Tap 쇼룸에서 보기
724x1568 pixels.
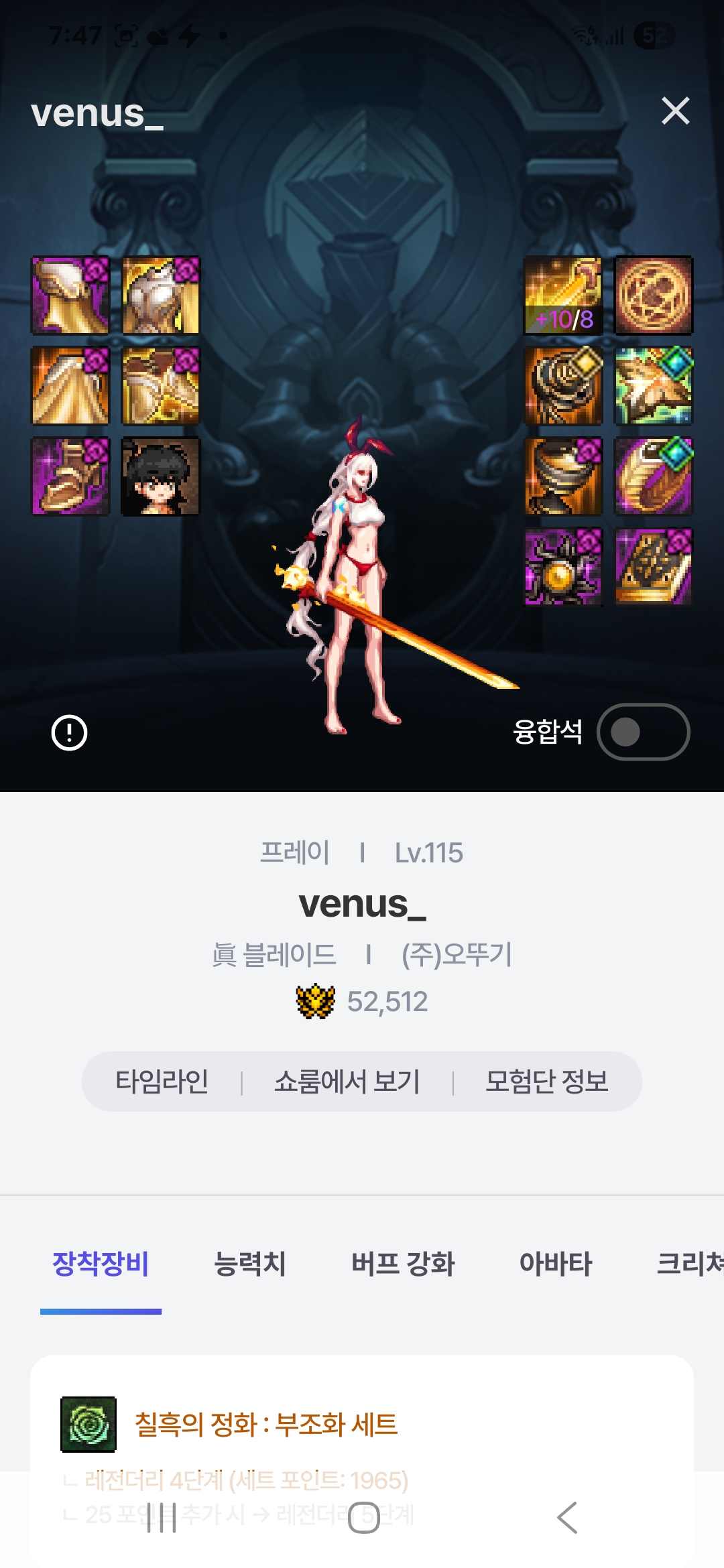[x=347, y=1081]
